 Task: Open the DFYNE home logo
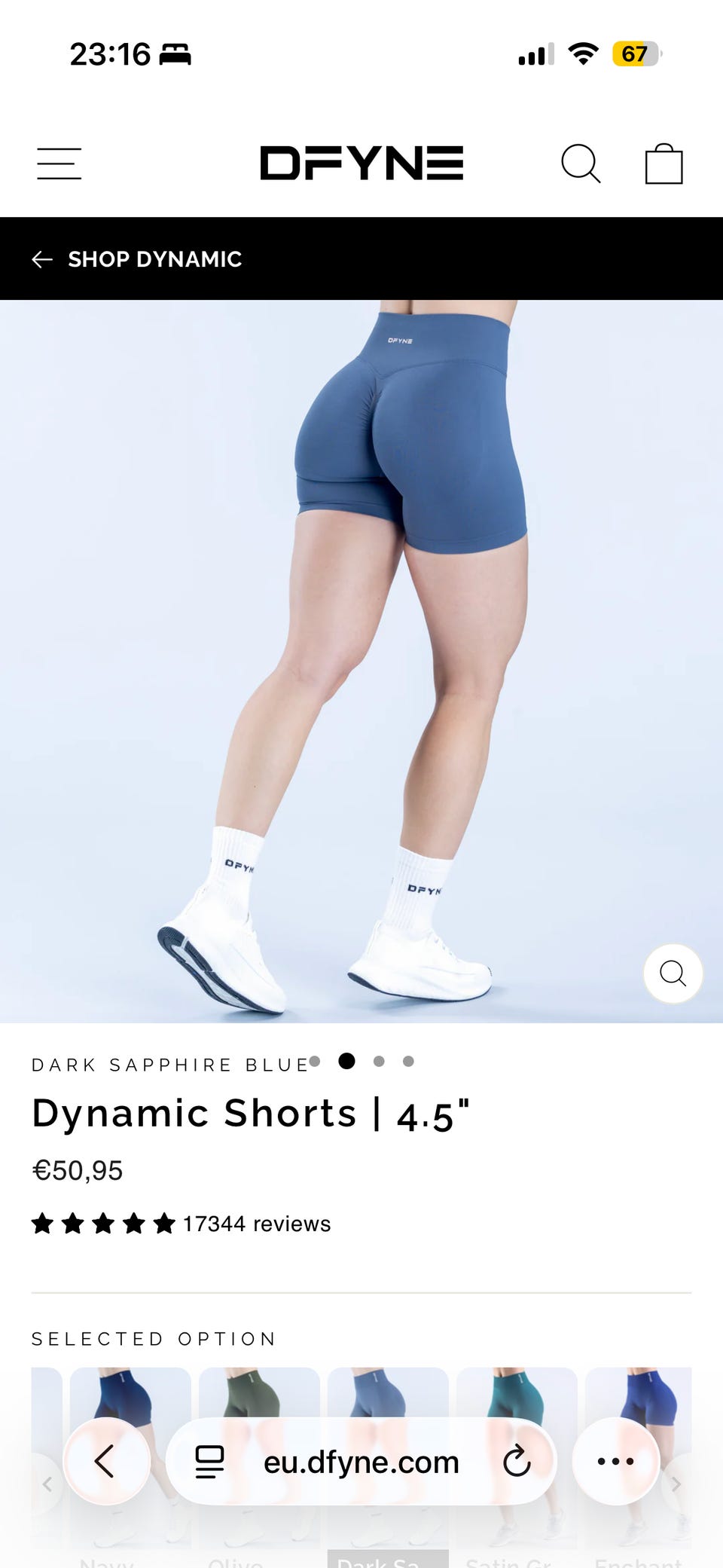pyautogui.click(x=361, y=164)
